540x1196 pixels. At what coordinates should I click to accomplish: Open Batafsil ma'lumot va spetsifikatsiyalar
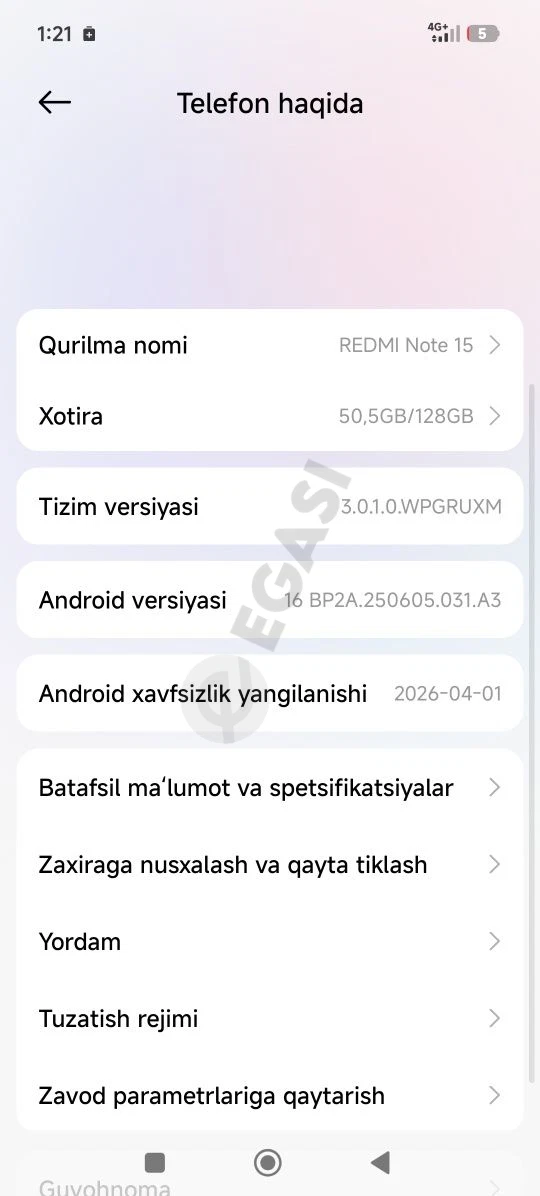(270, 787)
